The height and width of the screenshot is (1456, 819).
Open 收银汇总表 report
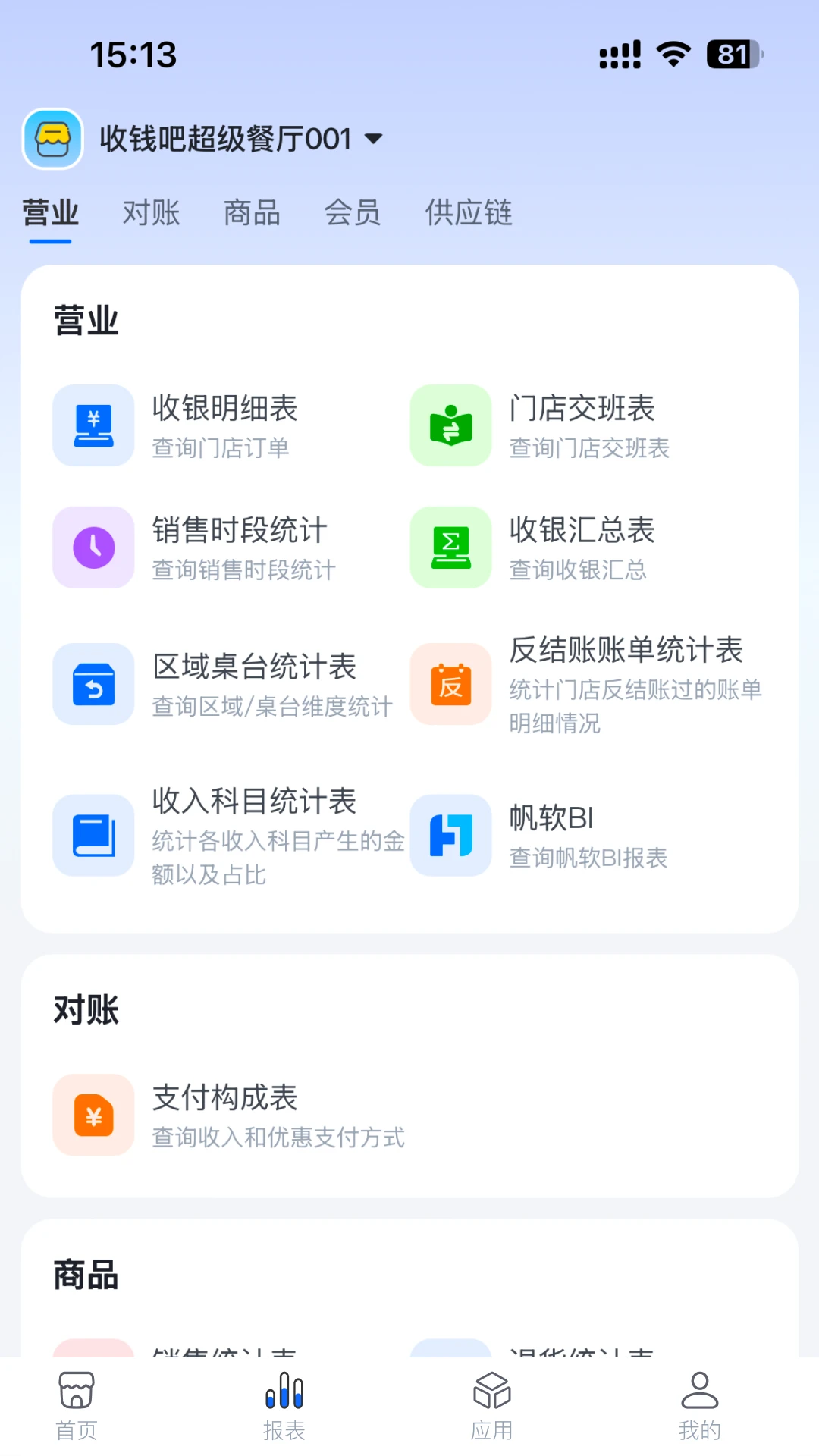click(582, 548)
